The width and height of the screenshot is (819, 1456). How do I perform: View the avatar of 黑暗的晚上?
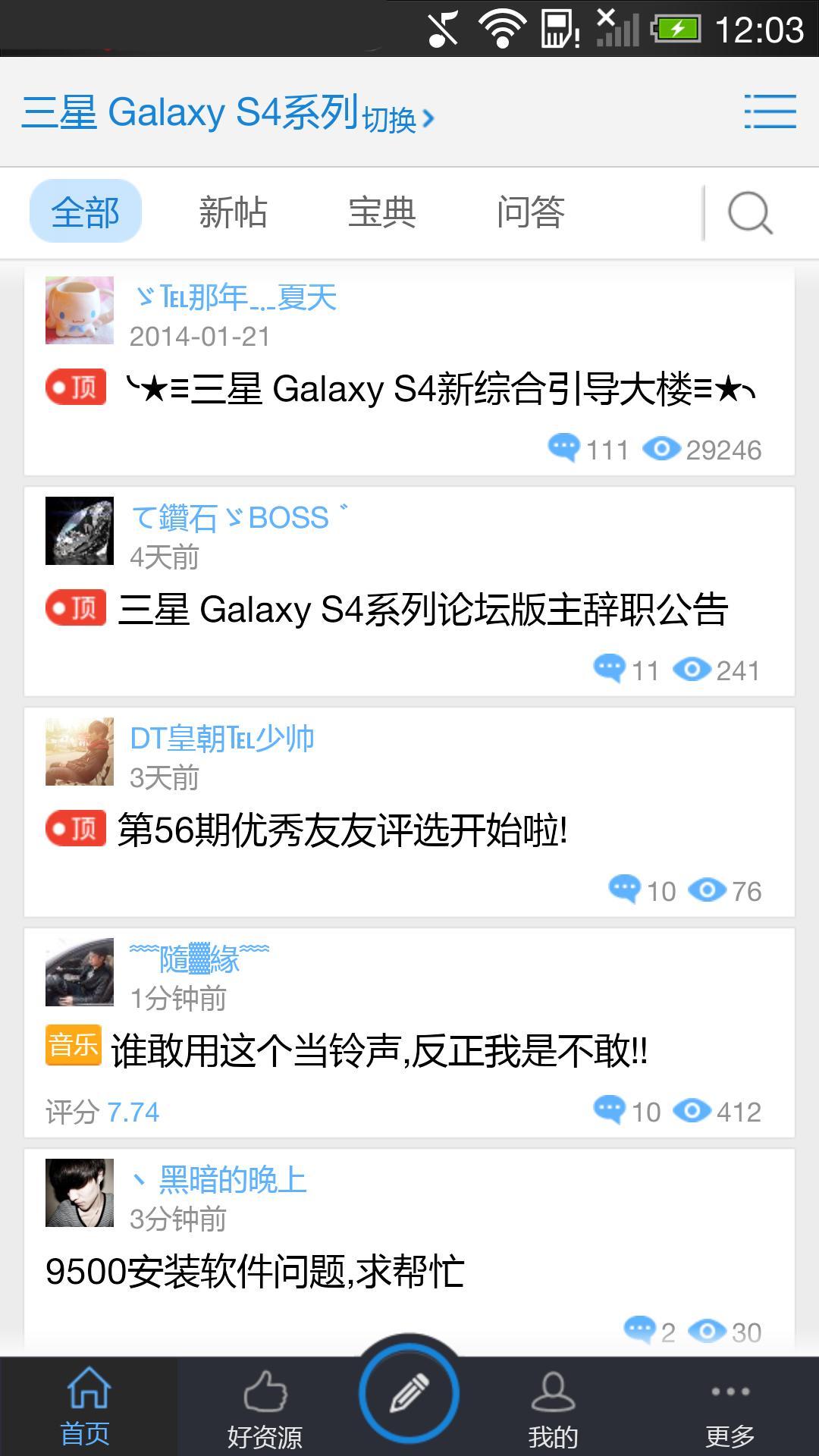80,1193
